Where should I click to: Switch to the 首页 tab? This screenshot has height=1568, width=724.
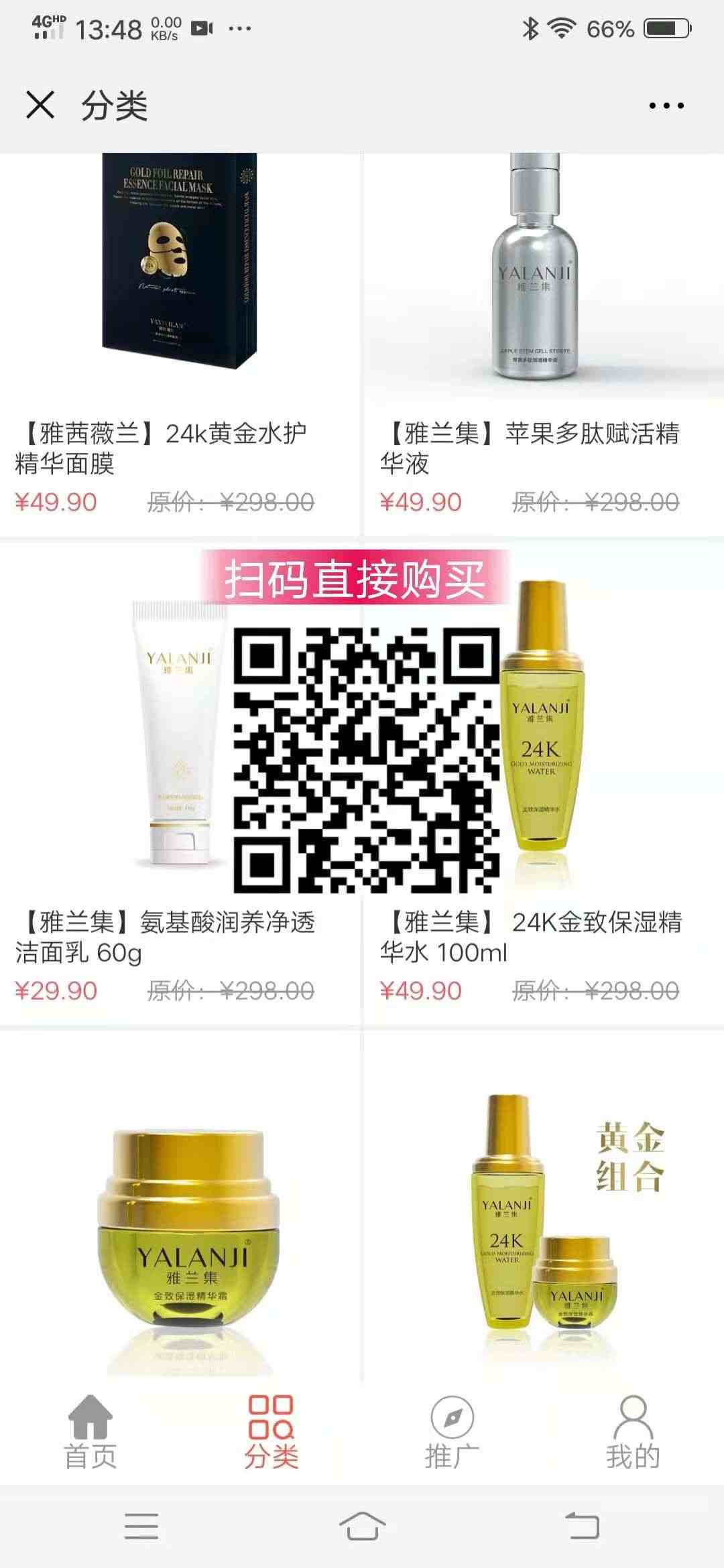click(x=90, y=1432)
